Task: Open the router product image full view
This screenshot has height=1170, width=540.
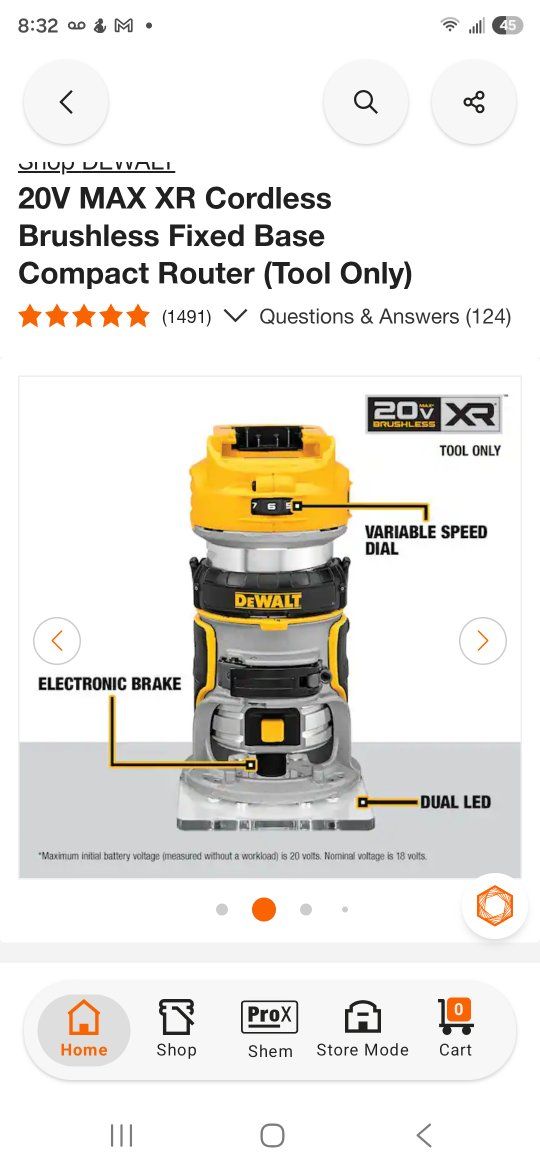Action: pyautogui.click(x=270, y=627)
